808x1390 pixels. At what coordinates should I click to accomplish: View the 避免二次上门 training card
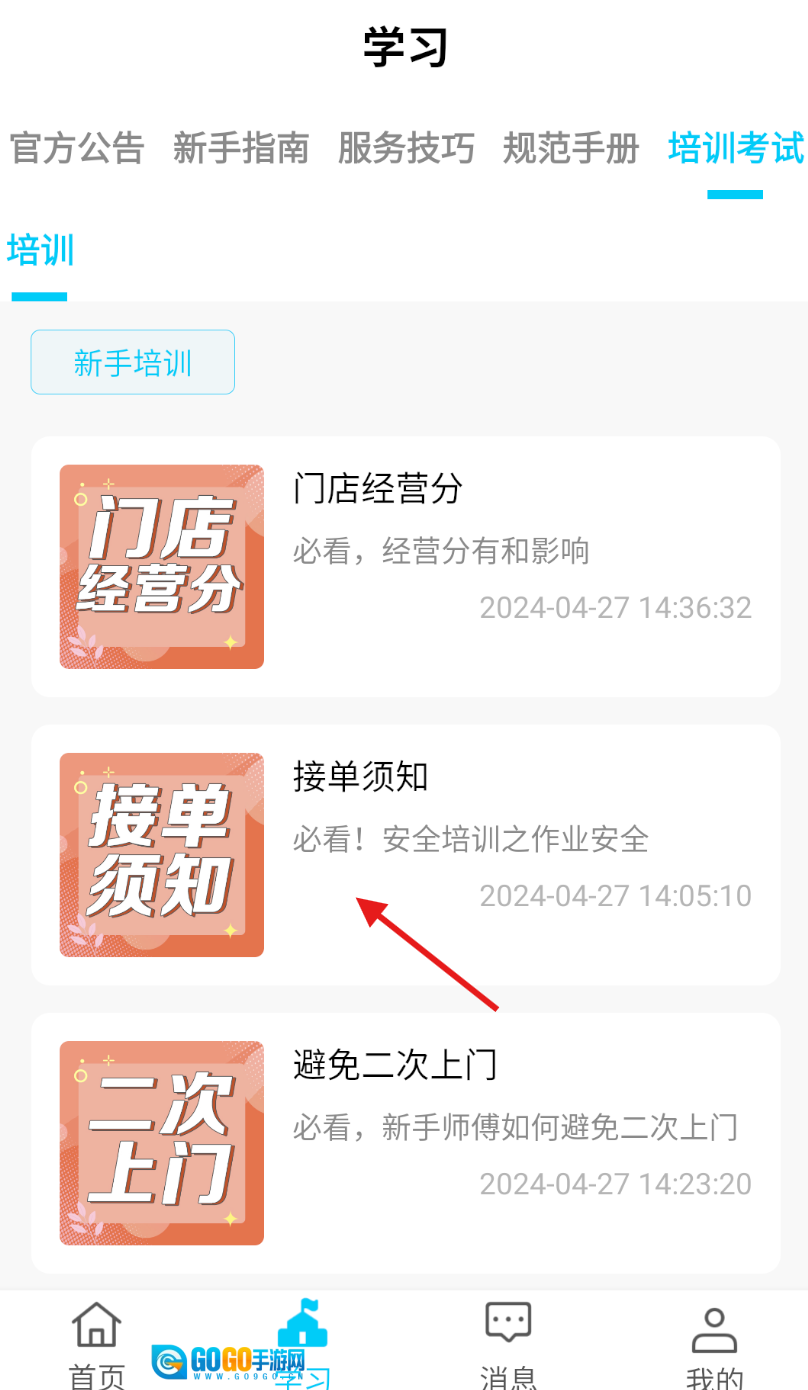point(406,1142)
